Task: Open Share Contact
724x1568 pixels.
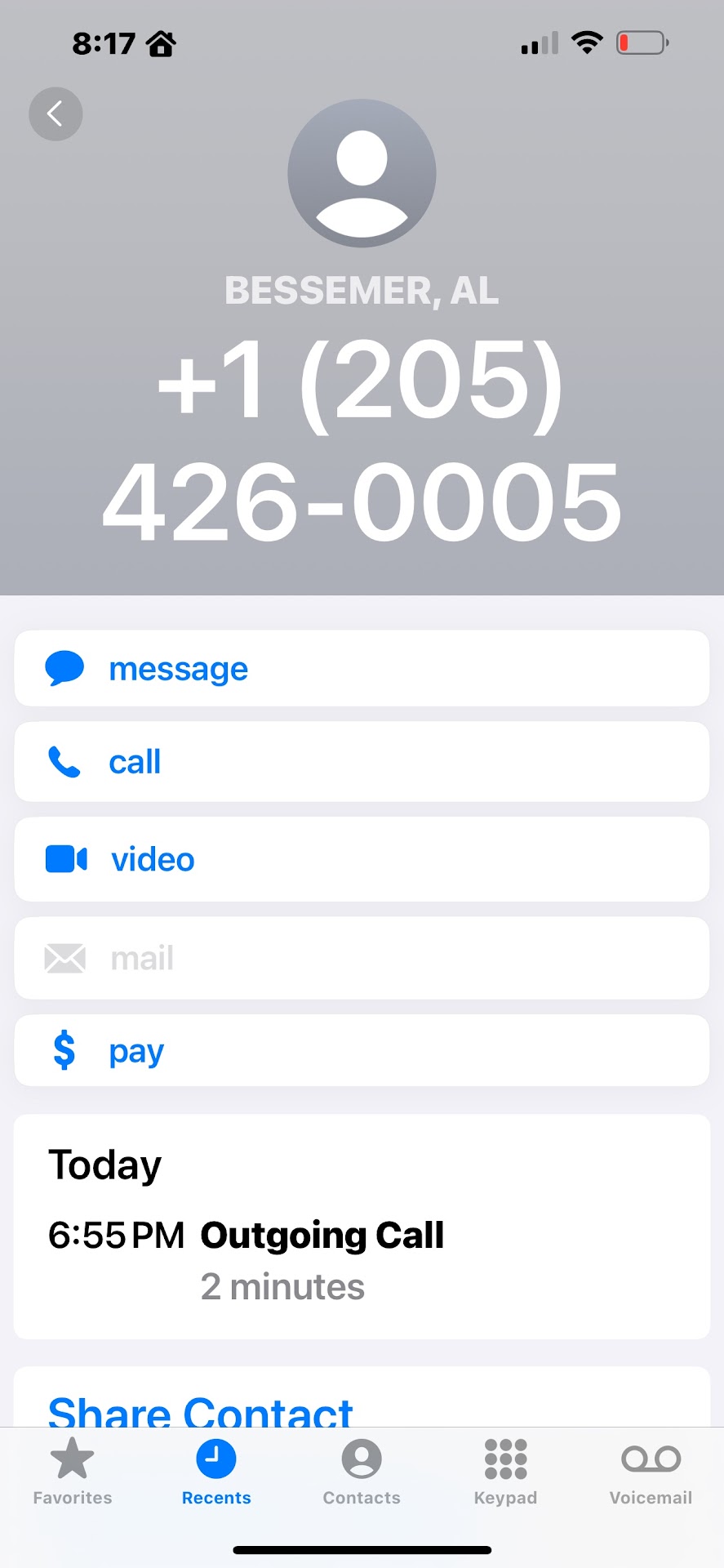Action: [201, 1411]
